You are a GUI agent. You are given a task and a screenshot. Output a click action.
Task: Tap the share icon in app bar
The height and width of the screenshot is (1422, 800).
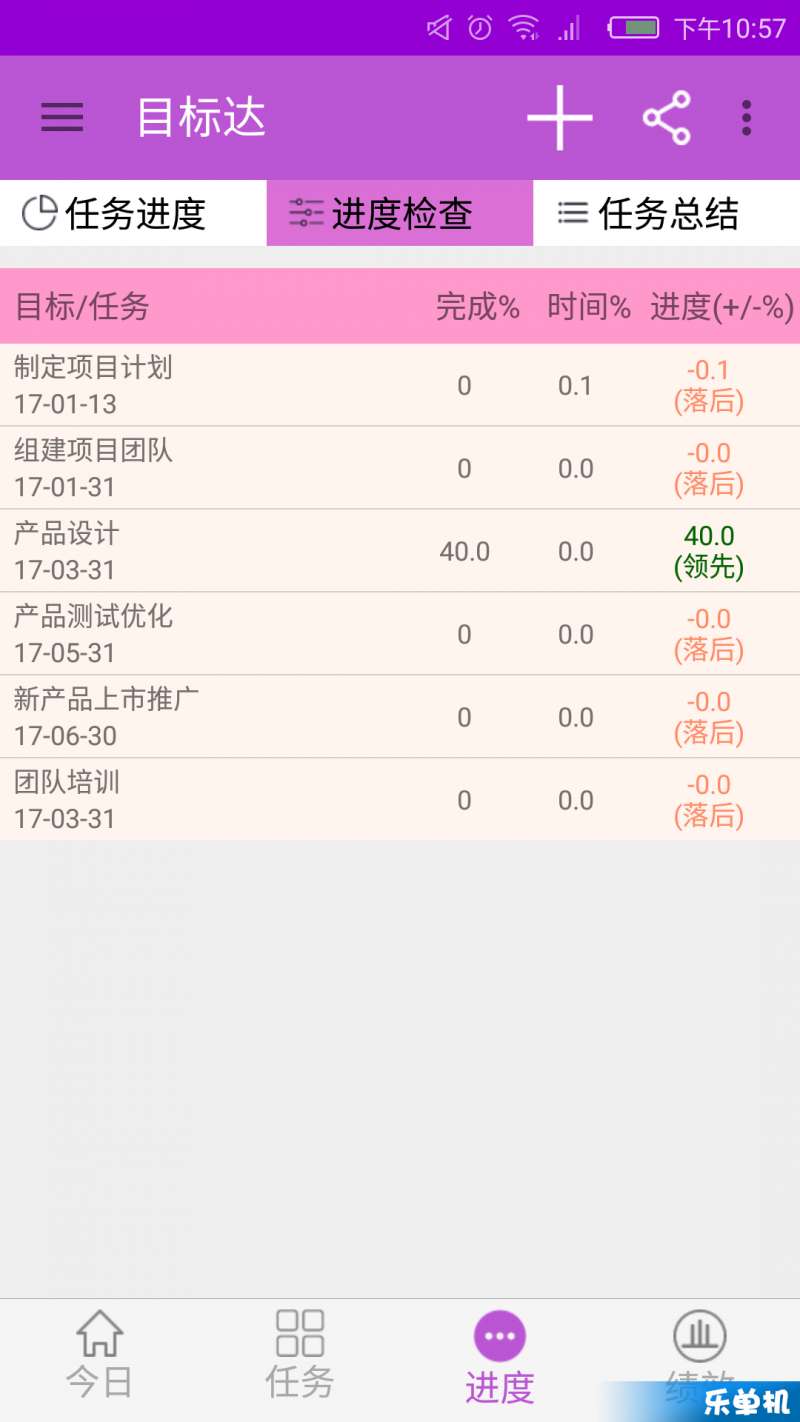point(666,118)
